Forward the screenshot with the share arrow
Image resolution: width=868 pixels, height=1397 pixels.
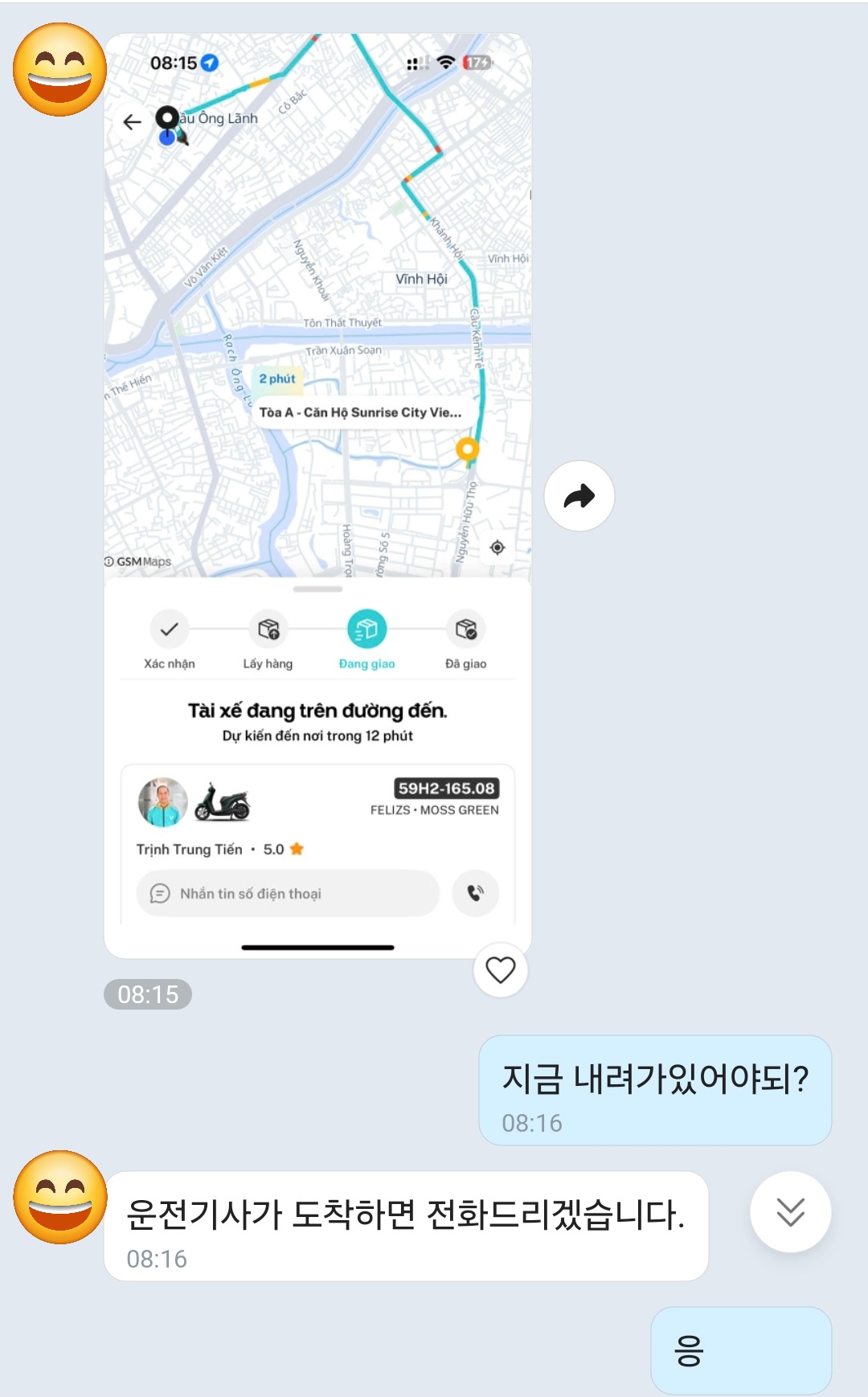579,496
